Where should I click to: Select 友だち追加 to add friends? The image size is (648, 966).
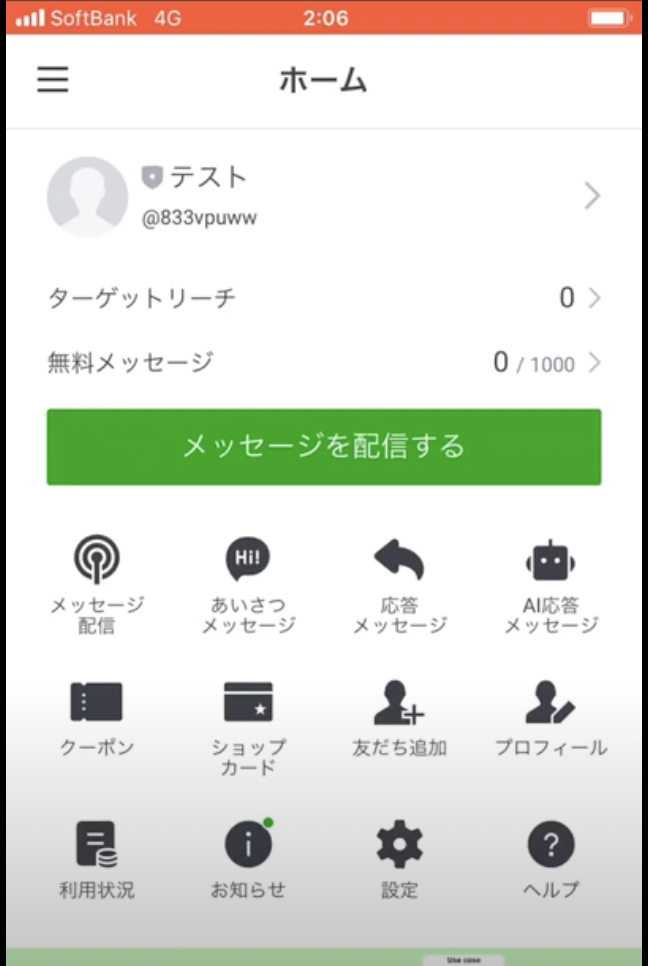click(399, 717)
